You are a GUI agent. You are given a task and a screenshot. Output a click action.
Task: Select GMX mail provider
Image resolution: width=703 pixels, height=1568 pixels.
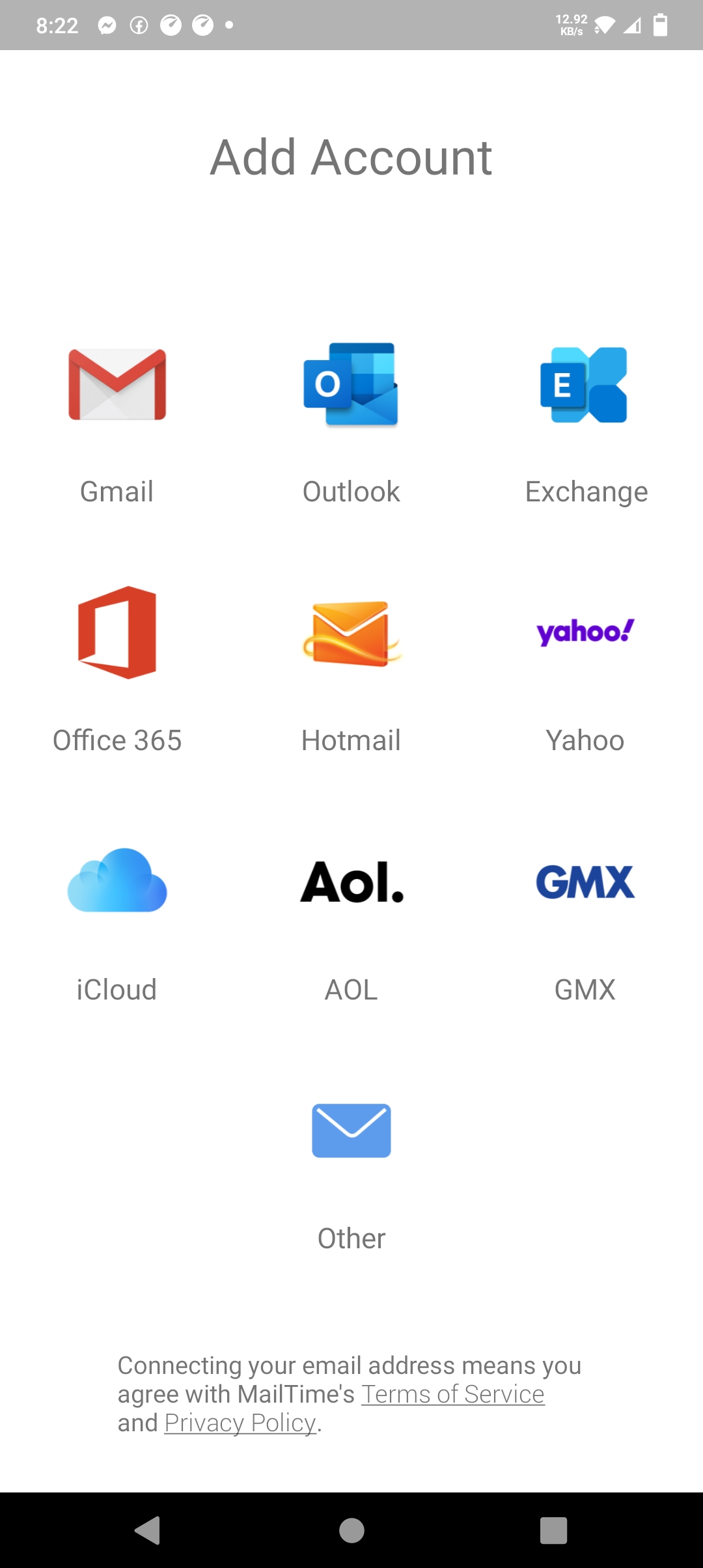[586, 921]
